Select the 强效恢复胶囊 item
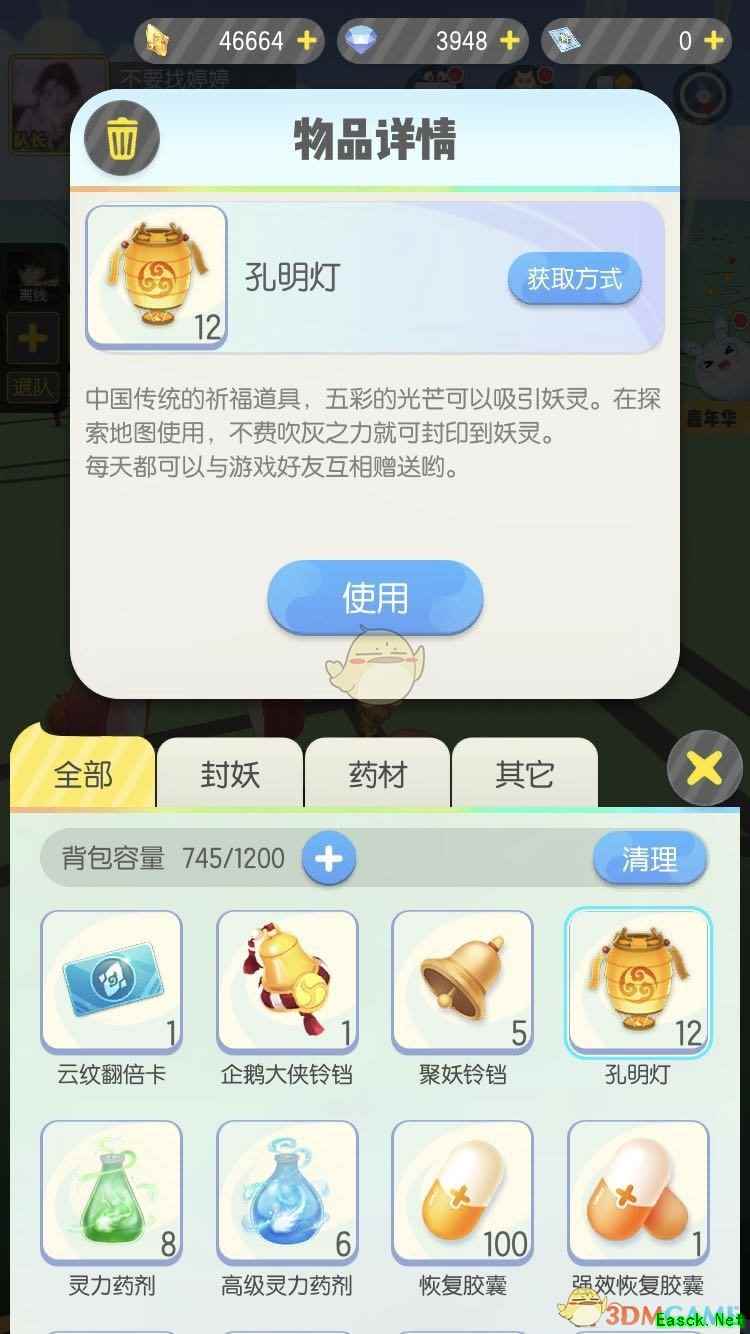The width and height of the screenshot is (750, 1334). 638,1192
